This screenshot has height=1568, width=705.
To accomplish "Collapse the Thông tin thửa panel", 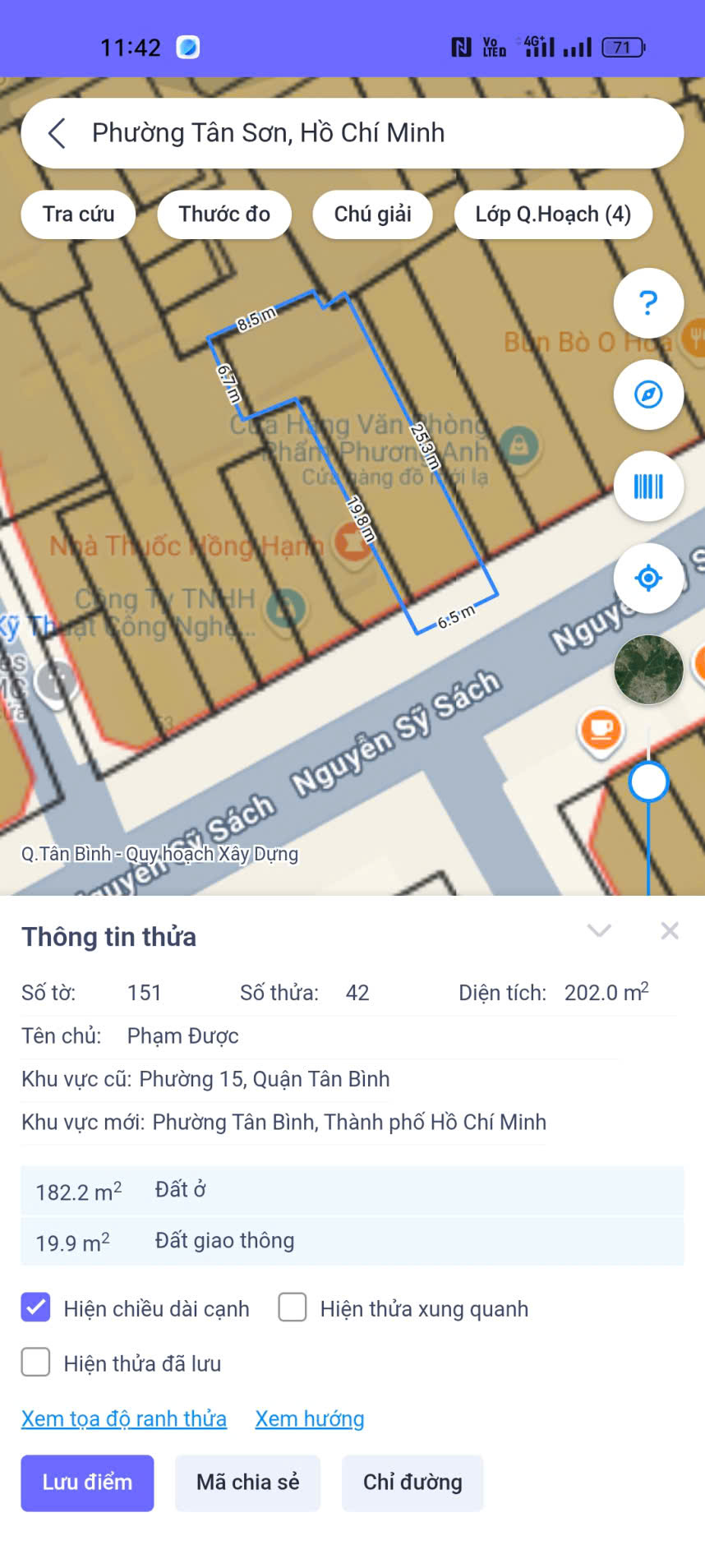I will 599,931.
